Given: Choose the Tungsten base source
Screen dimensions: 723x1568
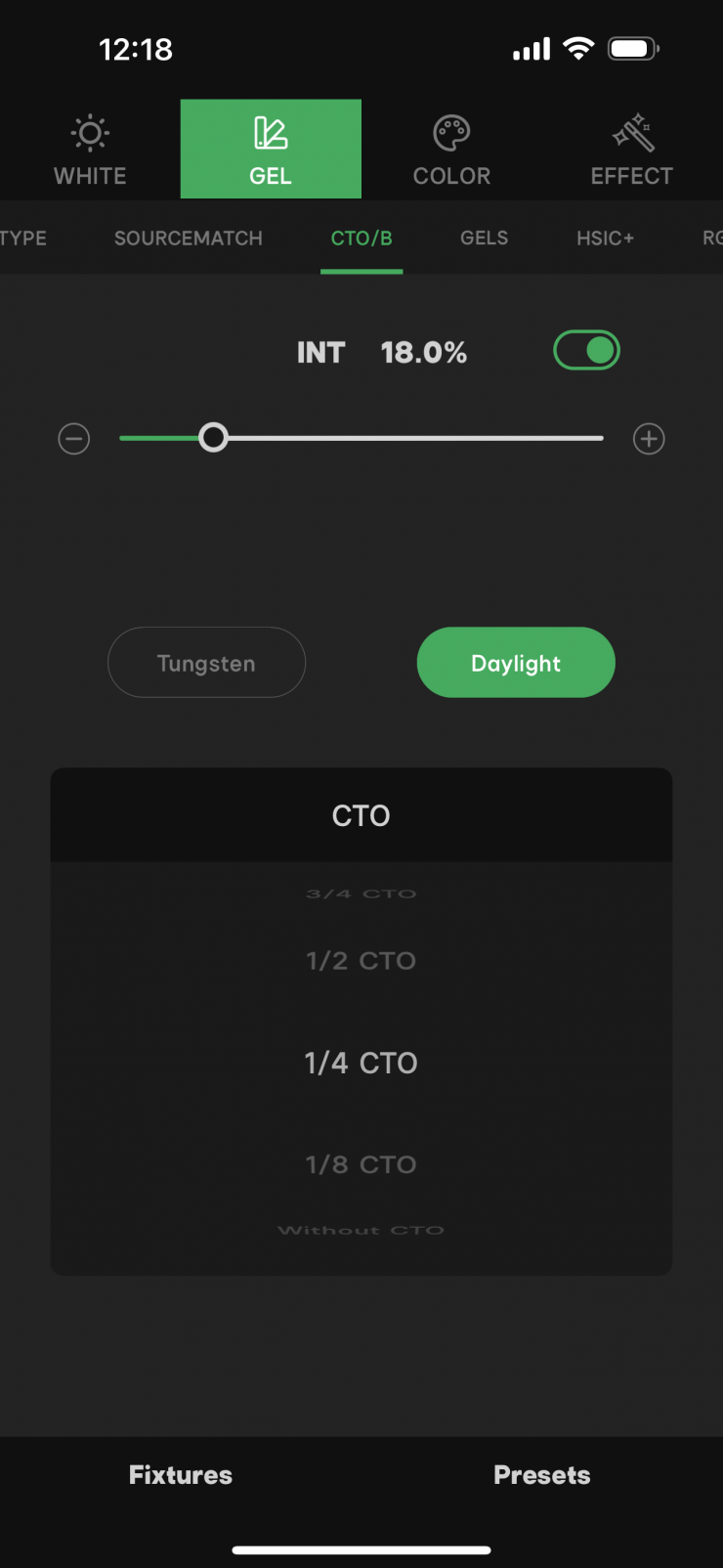Looking at the screenshot, I should pyautogui.click(x=206, y=663).
